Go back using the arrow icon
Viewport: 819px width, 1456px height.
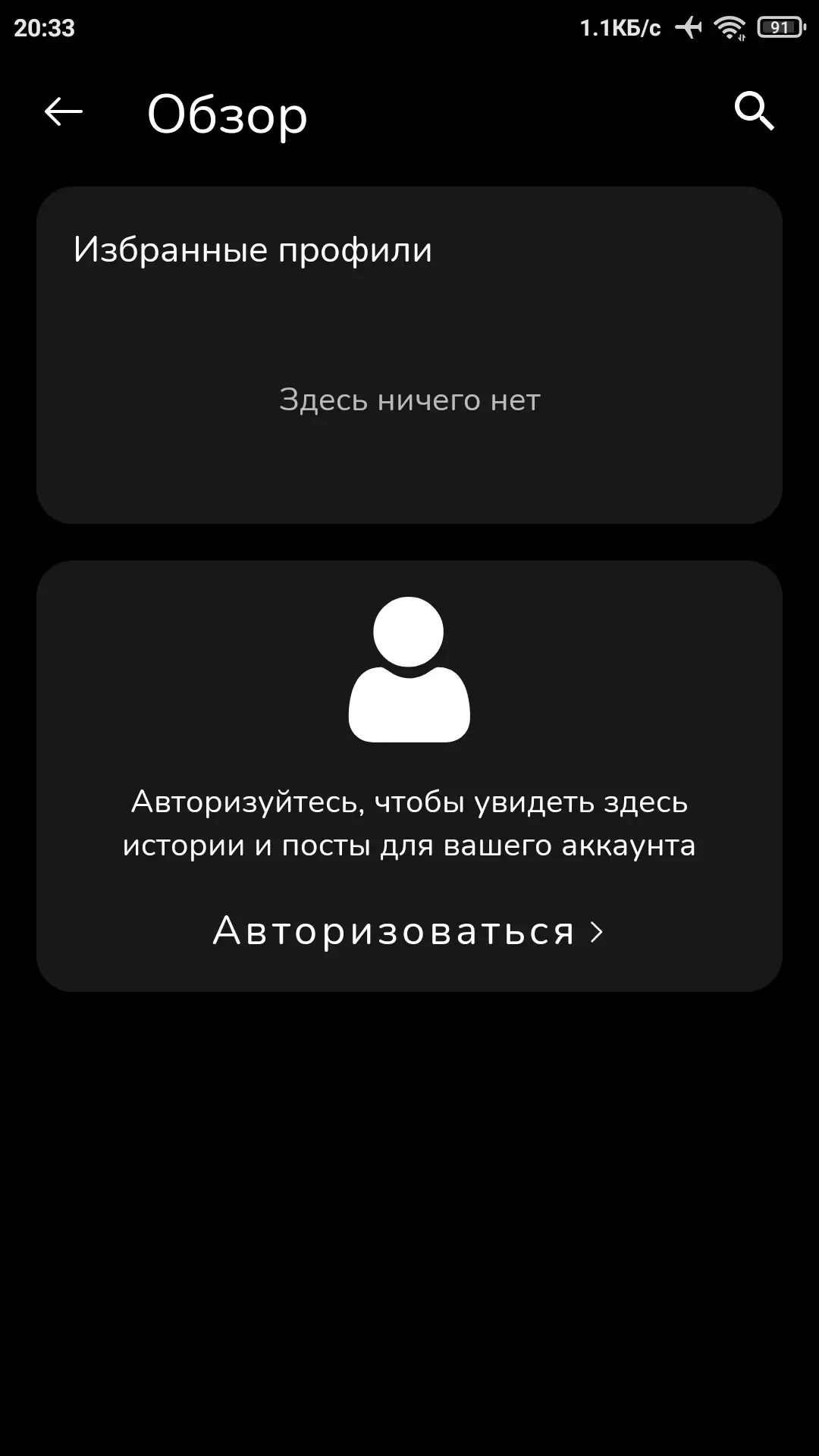tap(63, 112)
